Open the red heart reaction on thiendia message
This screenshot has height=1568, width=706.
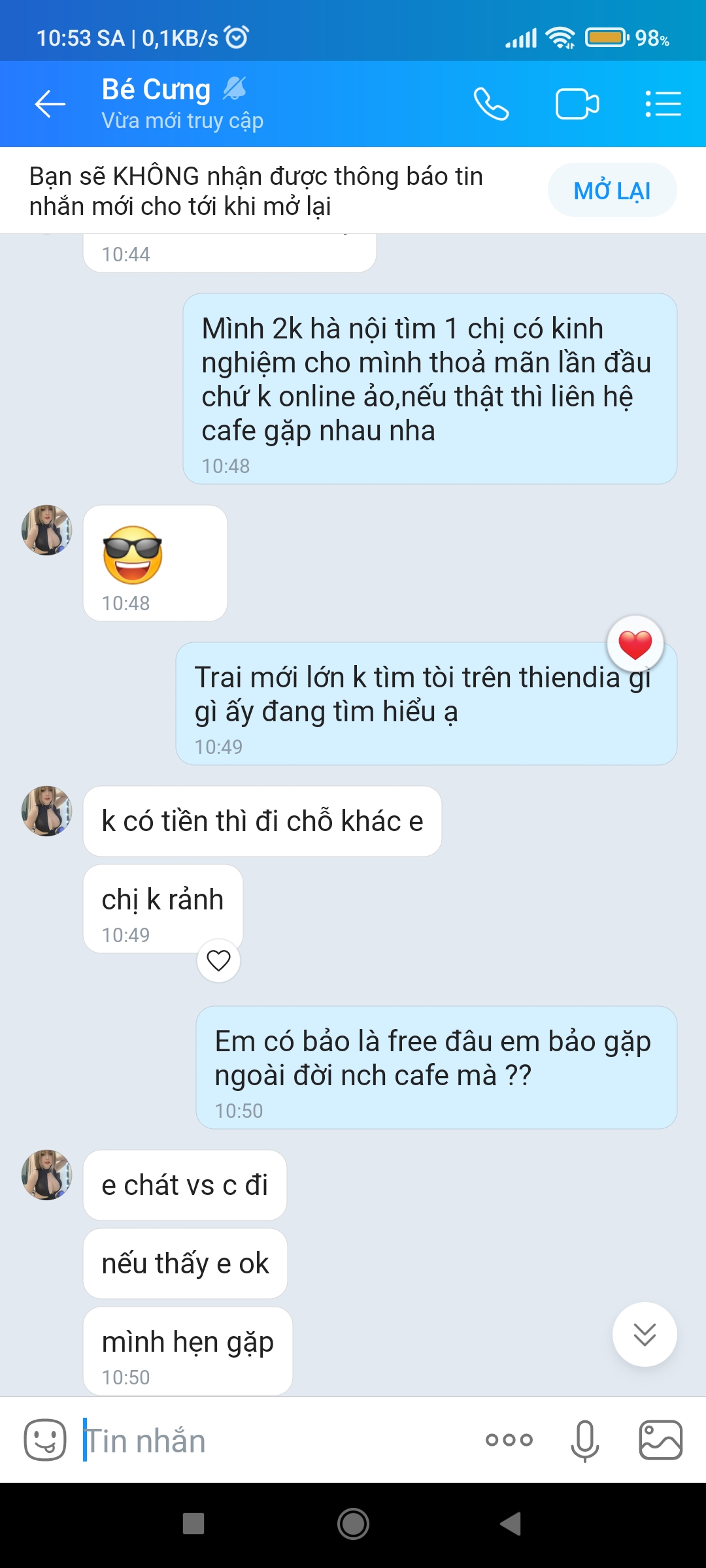635,644
